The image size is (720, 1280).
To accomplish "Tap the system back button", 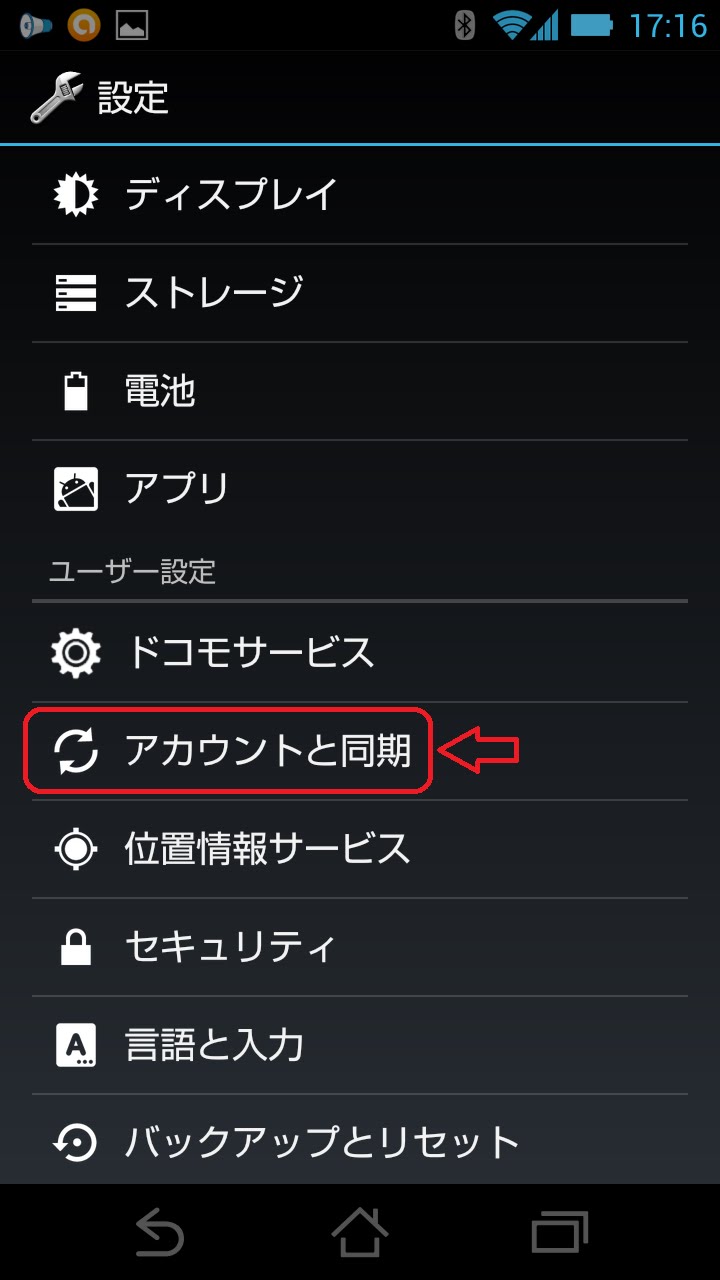I will (160, 1232).
